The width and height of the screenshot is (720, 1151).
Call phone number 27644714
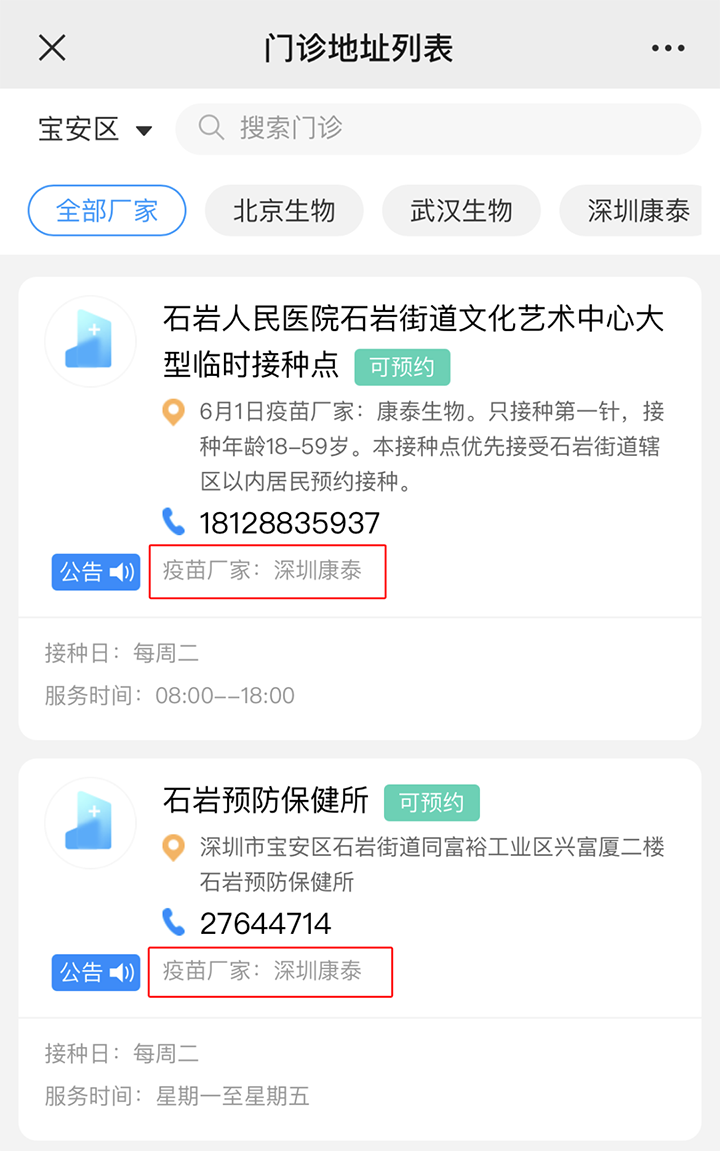click(x=265, y=923)
